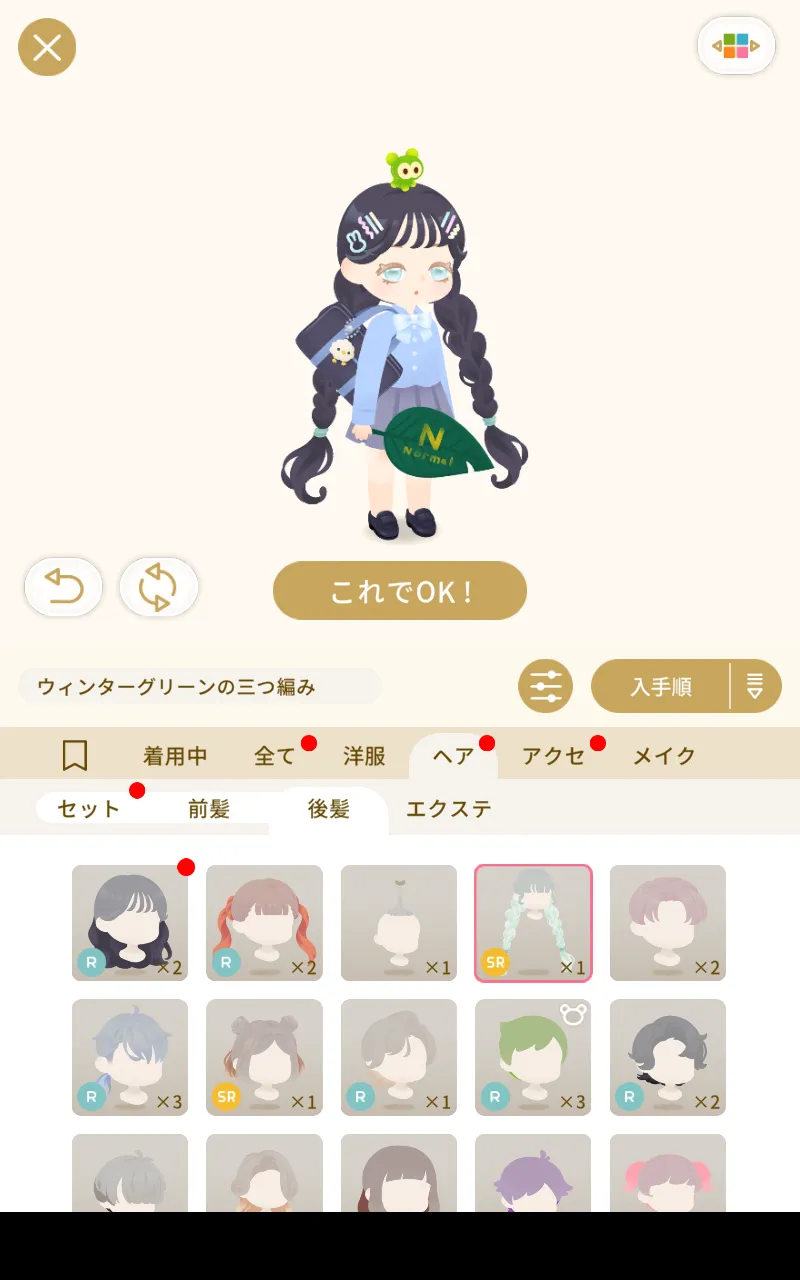Select the orange twin-tail hairstyle
The width and height of the screenshot is (800, 1280).
coord(264,923)
